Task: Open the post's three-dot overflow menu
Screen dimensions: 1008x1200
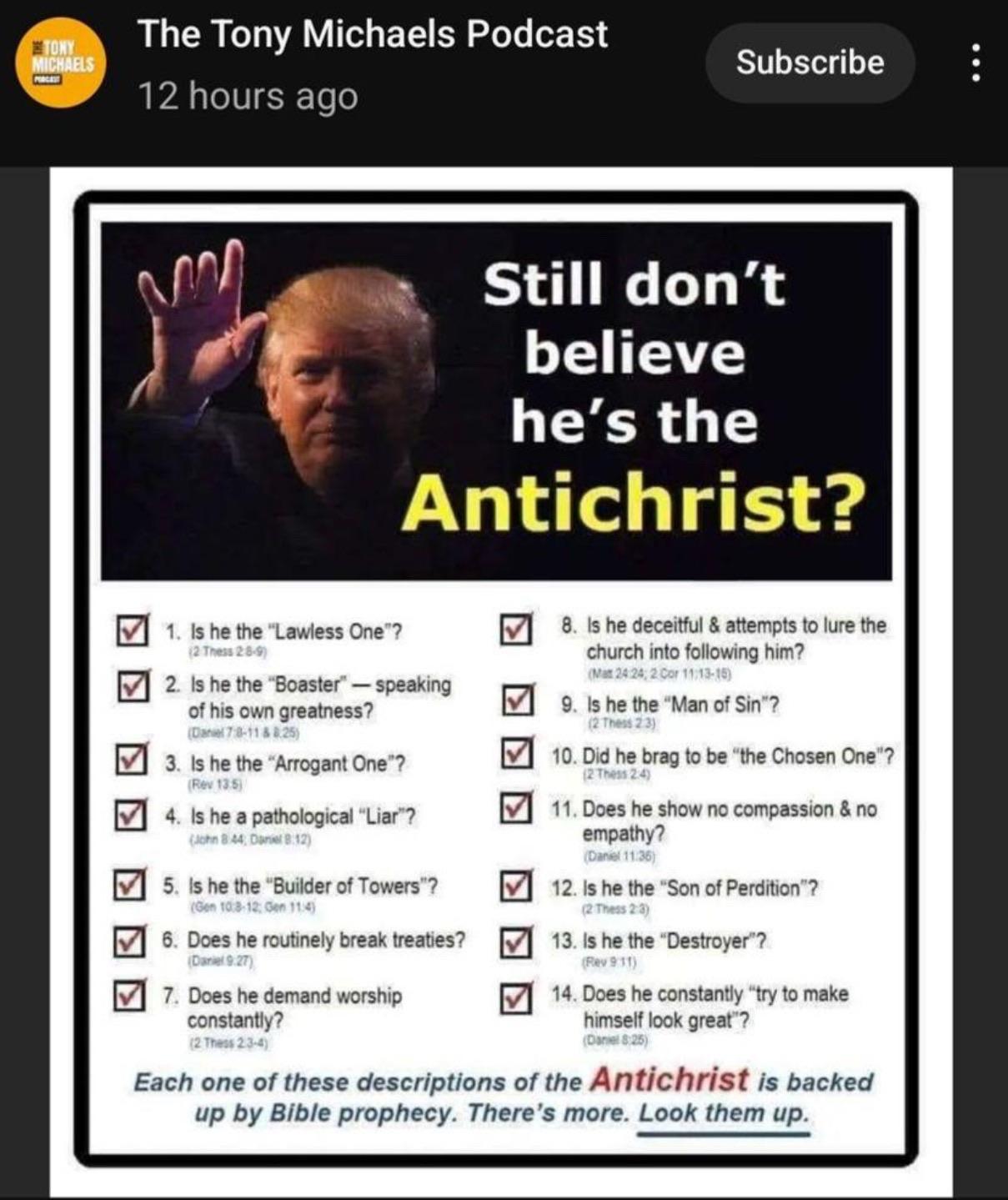Action: [975, 63]
